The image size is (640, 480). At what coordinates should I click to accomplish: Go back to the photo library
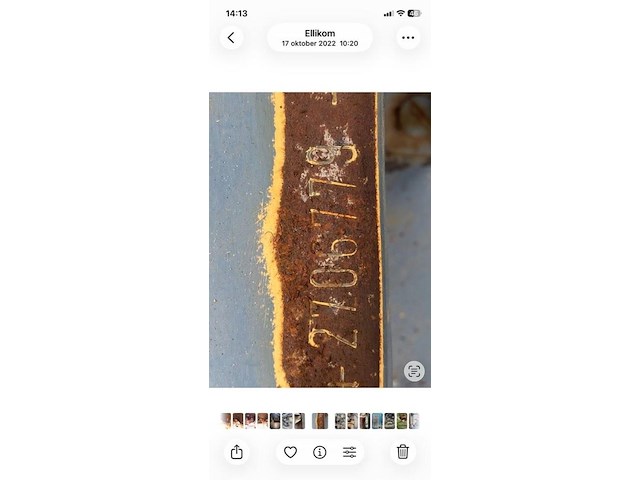tap(231, 38)
